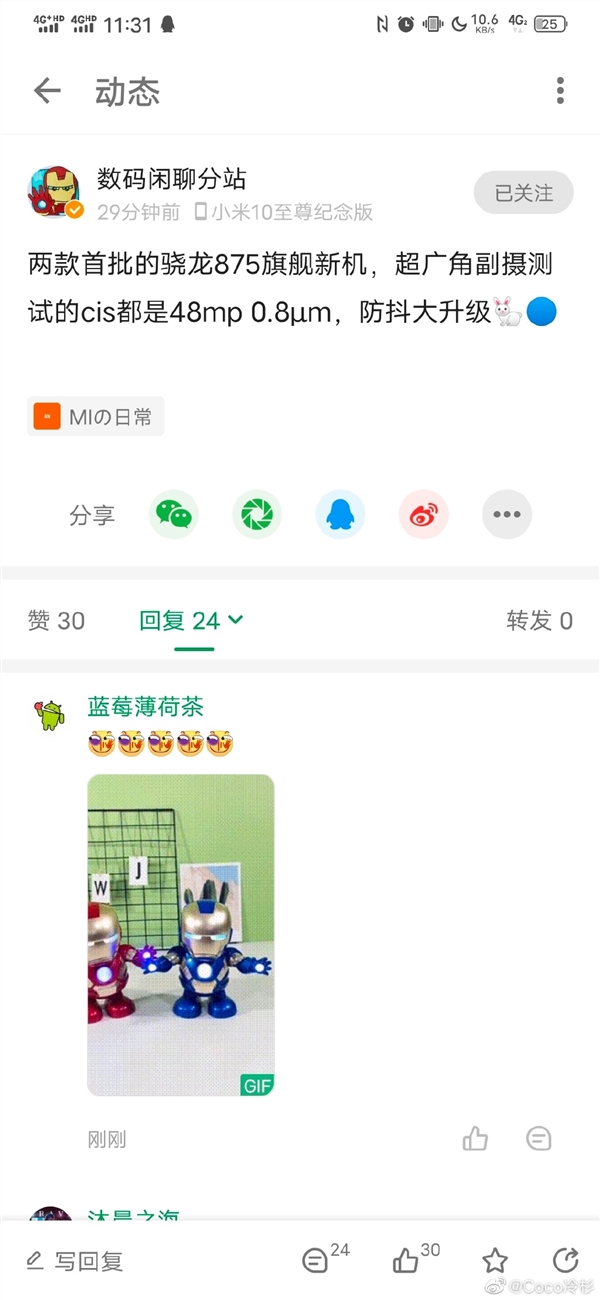Screen dimensions: 600x1300
Task: Favorite the post with the star
Action: pyautogui.click(x=495, y=1261)
